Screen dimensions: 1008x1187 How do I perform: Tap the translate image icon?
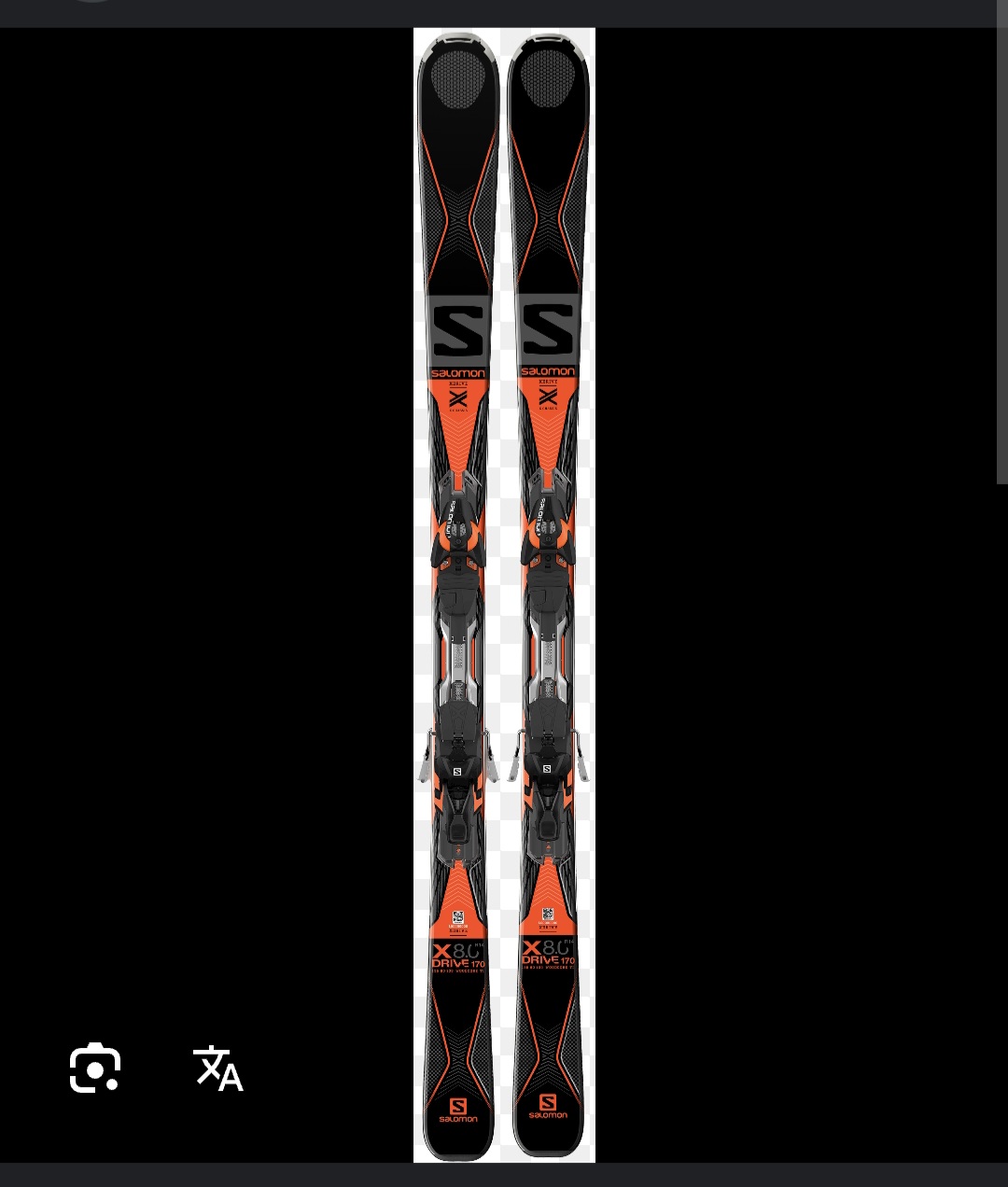217,1068
